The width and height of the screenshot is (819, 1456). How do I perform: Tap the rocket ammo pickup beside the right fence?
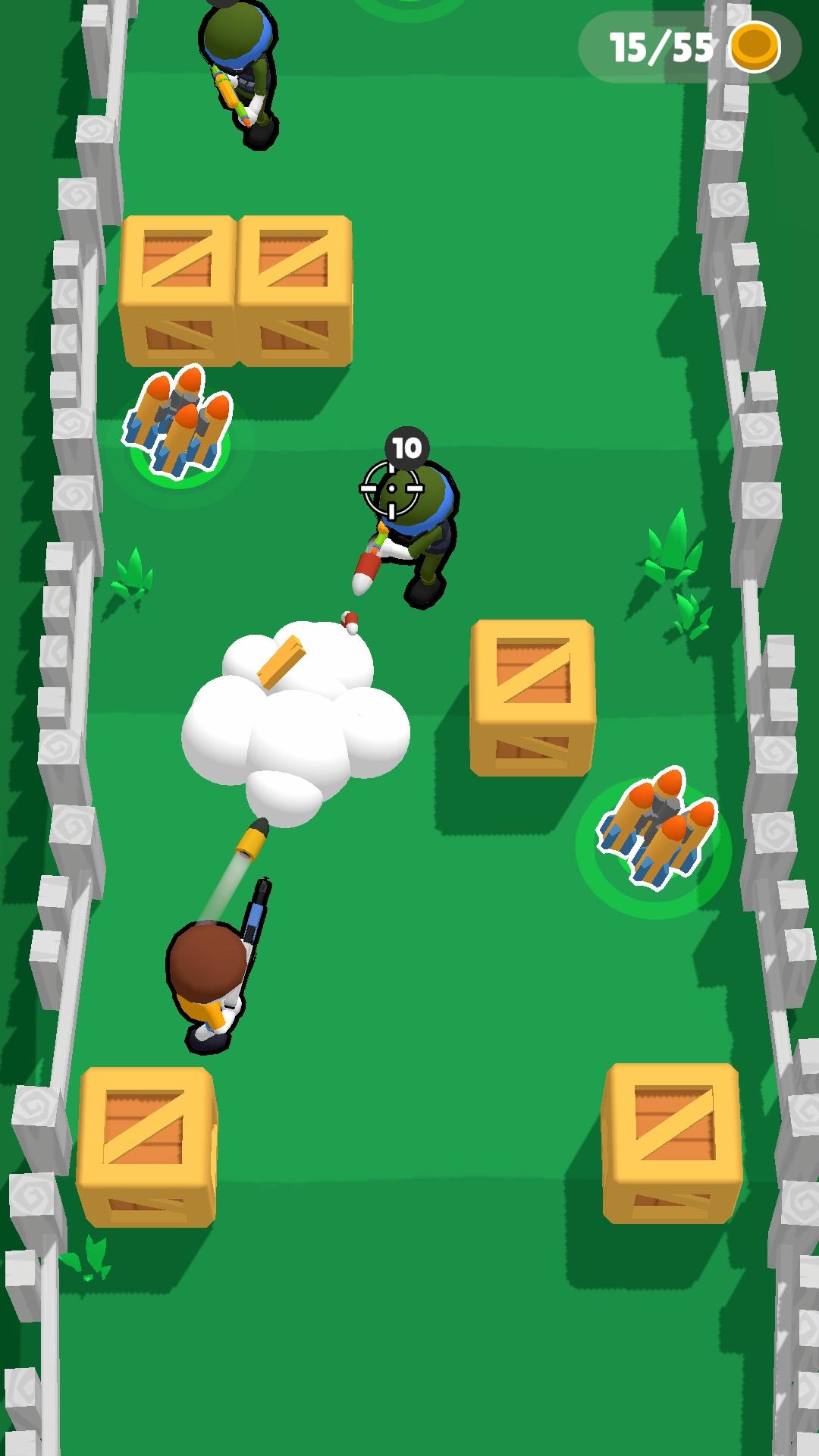tap(656, 829)
